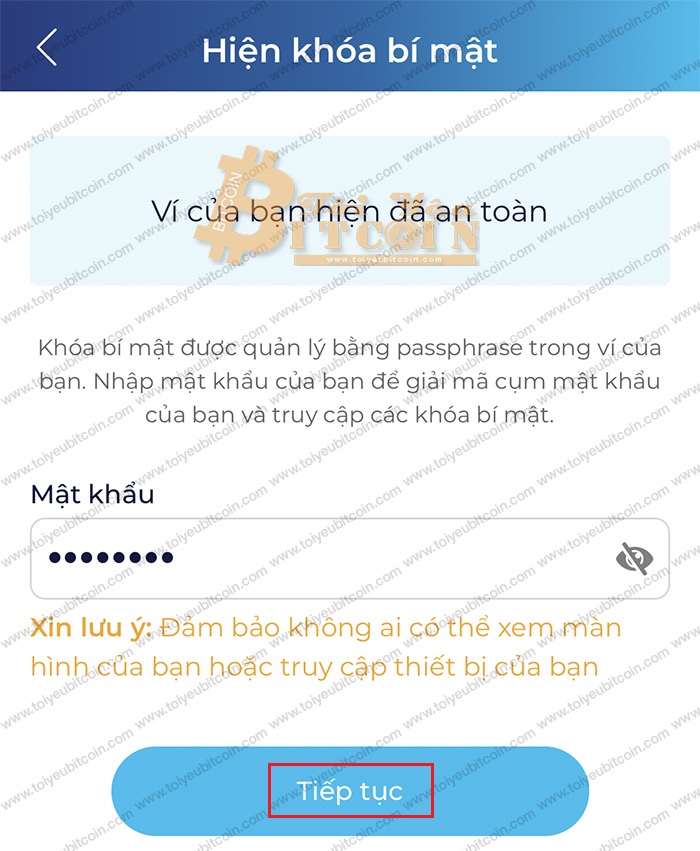Go back using the top-left arrow
The width and height of the screenshot is (700, 851).
47,48
